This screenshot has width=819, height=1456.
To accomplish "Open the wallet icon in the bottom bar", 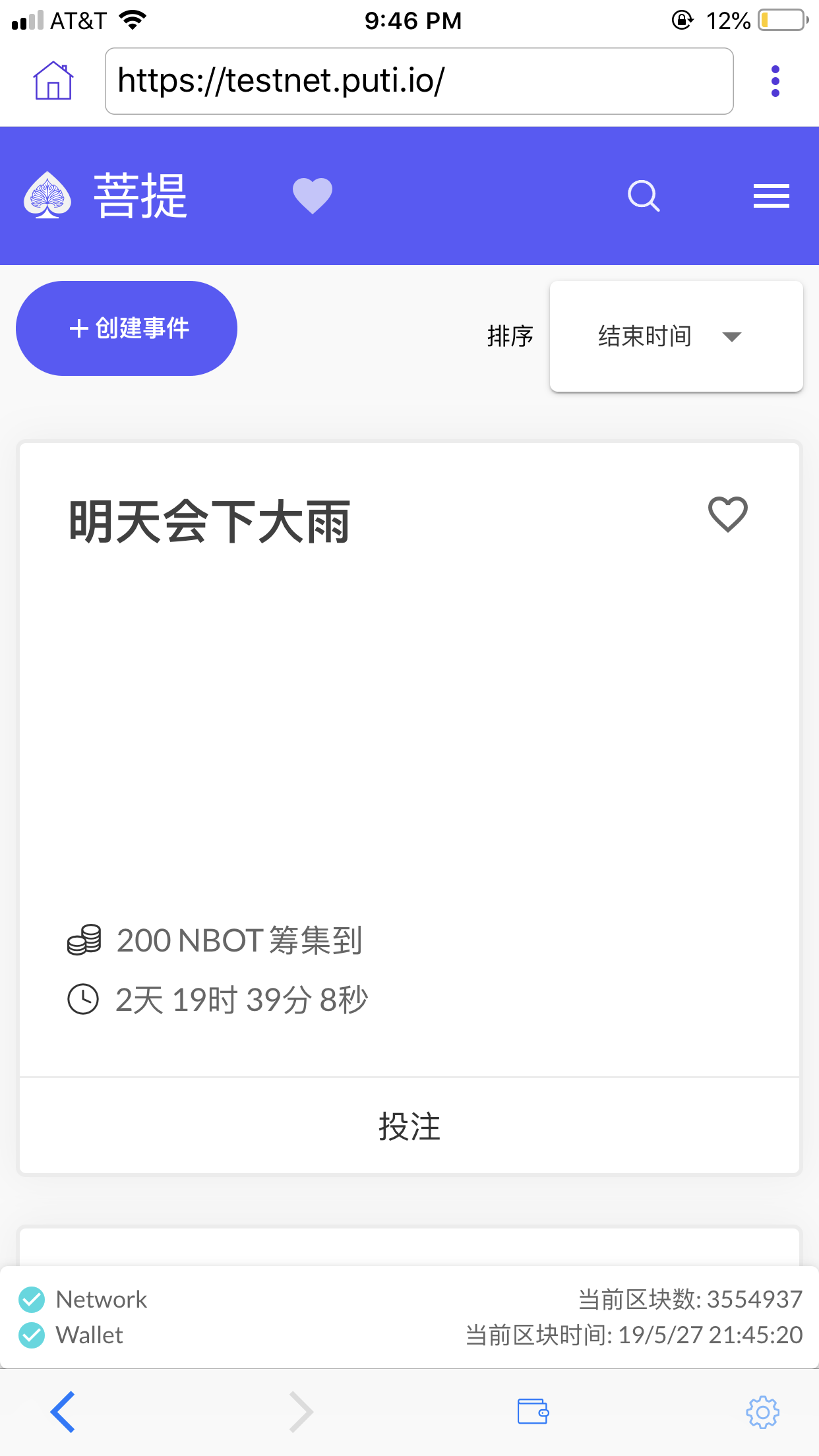I will pos(533,1411).
